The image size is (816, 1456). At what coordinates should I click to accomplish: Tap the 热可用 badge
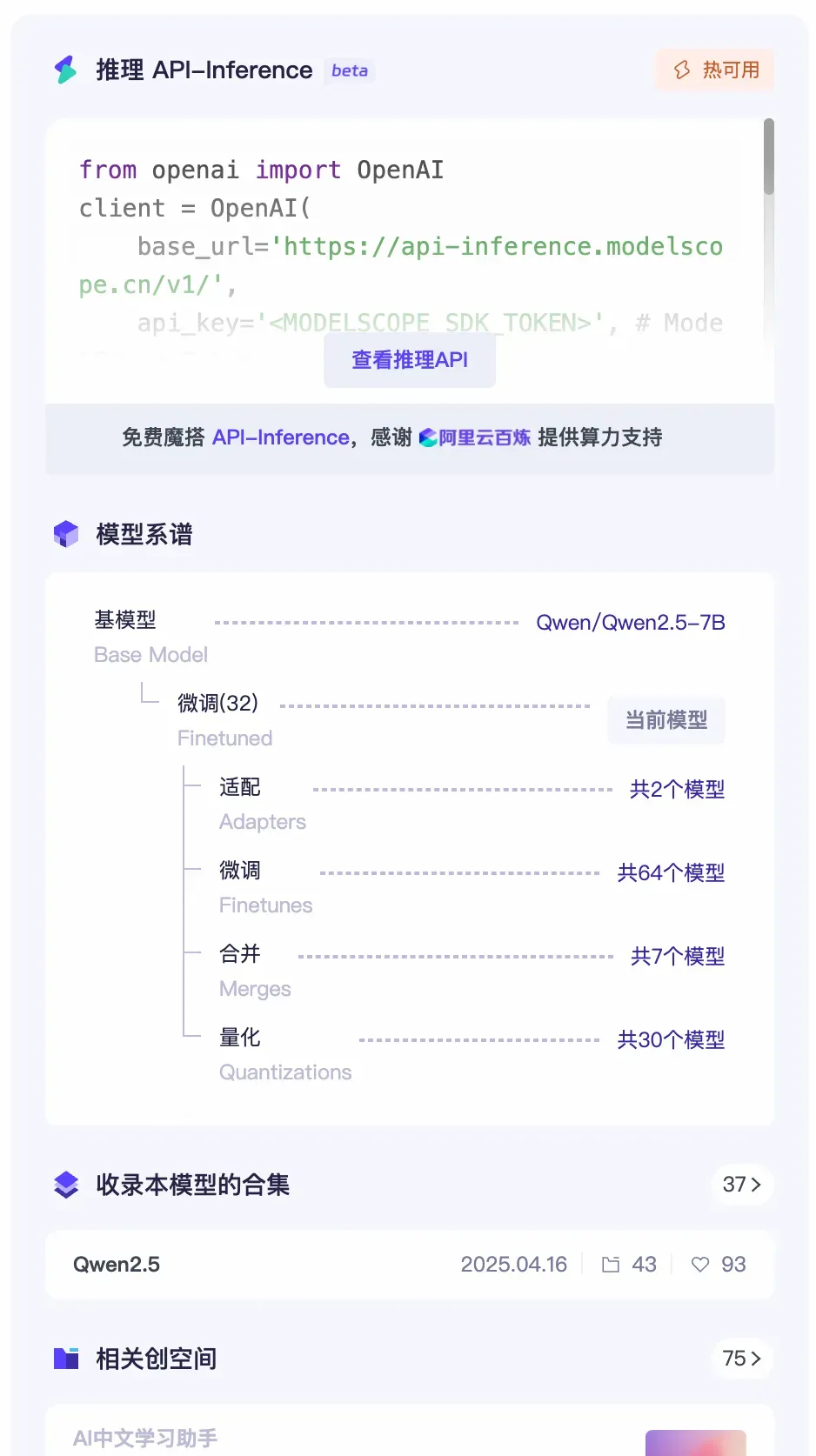click(715, 70)
